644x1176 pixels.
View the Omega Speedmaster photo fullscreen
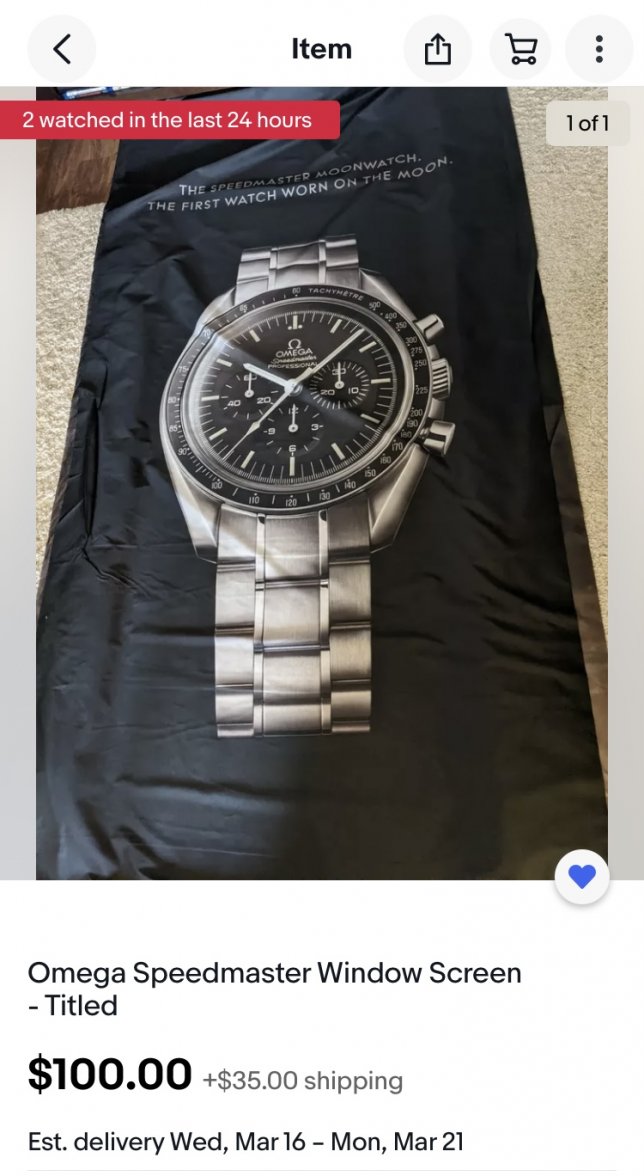[322, 480]
